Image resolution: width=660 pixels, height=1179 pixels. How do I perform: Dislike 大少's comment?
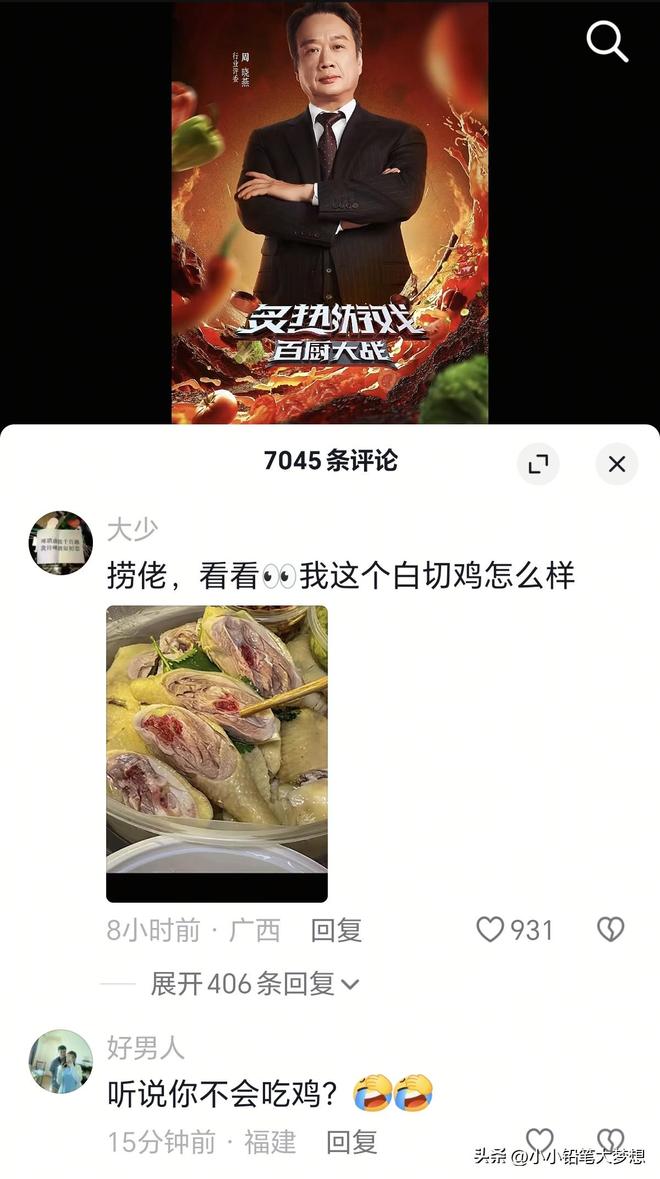click(x=610, y=930)
